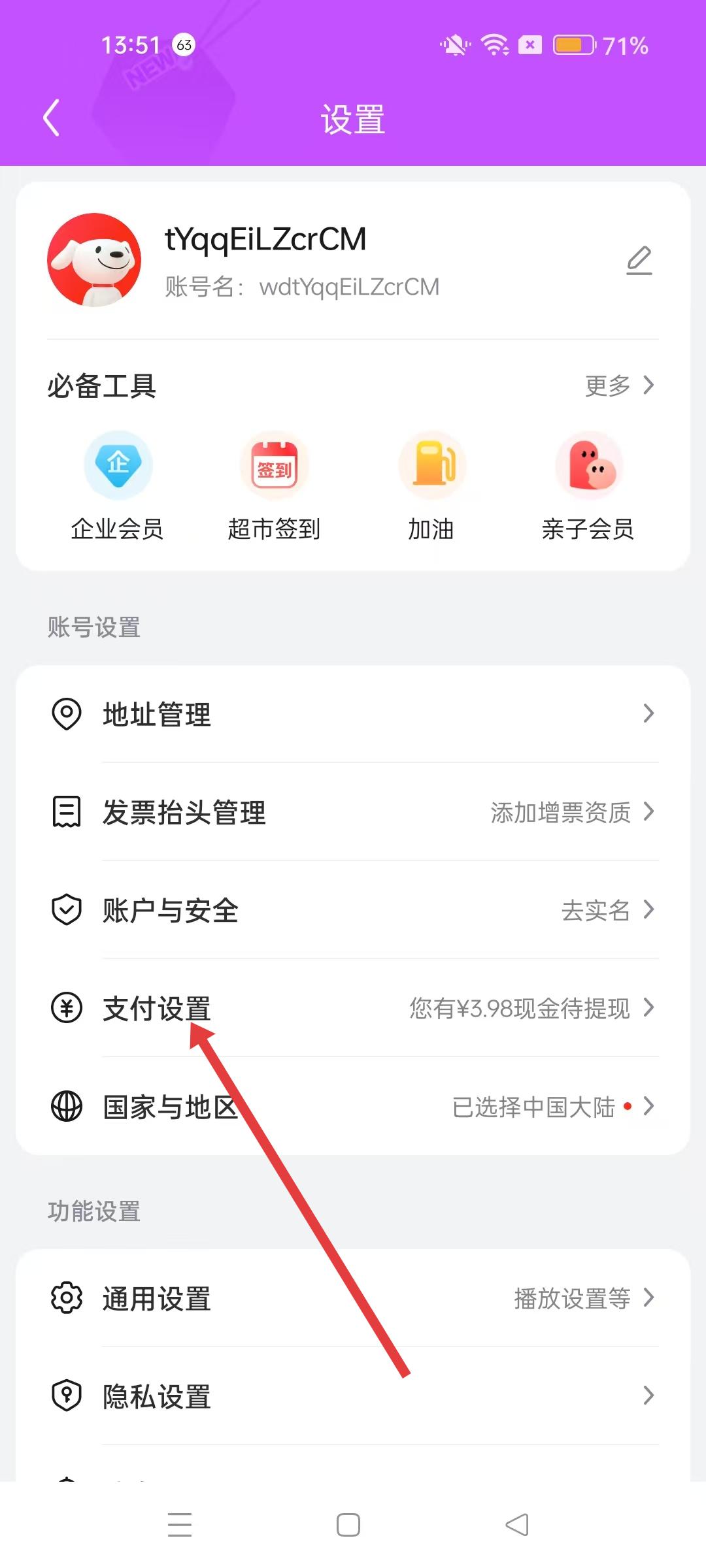Tap the profile avatar
The width and height of the screenshot is (706, 1568).
click(x=94, y=260)
